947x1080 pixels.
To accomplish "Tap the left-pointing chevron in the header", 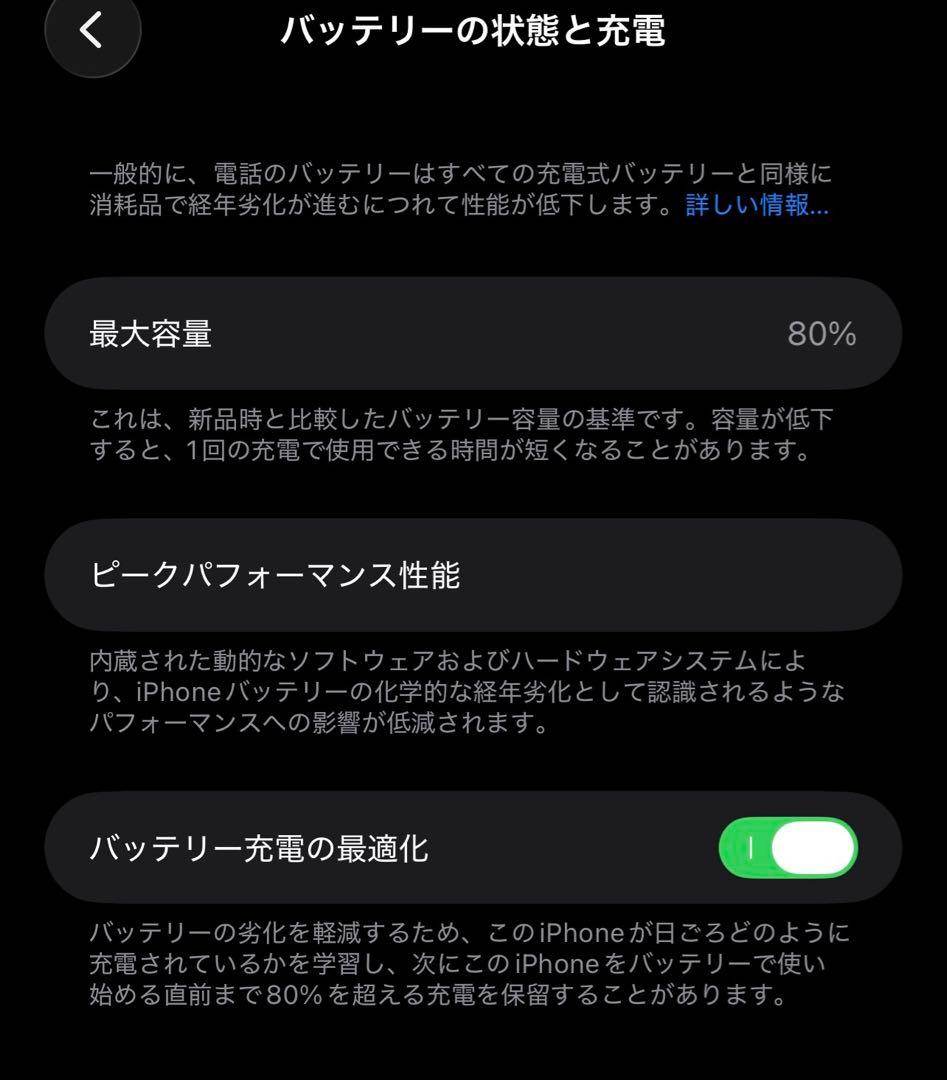I will point(92,33).
